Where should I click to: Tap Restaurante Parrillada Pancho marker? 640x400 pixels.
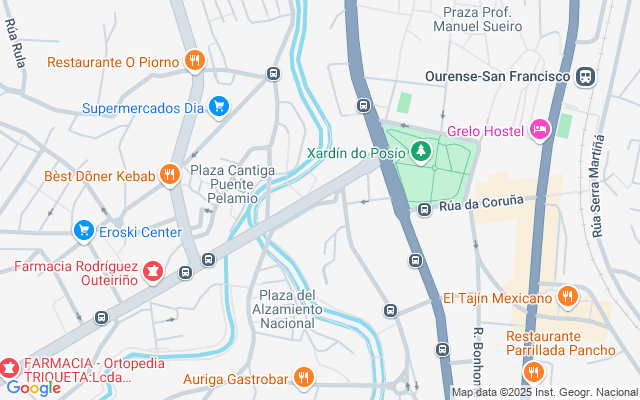535,372
